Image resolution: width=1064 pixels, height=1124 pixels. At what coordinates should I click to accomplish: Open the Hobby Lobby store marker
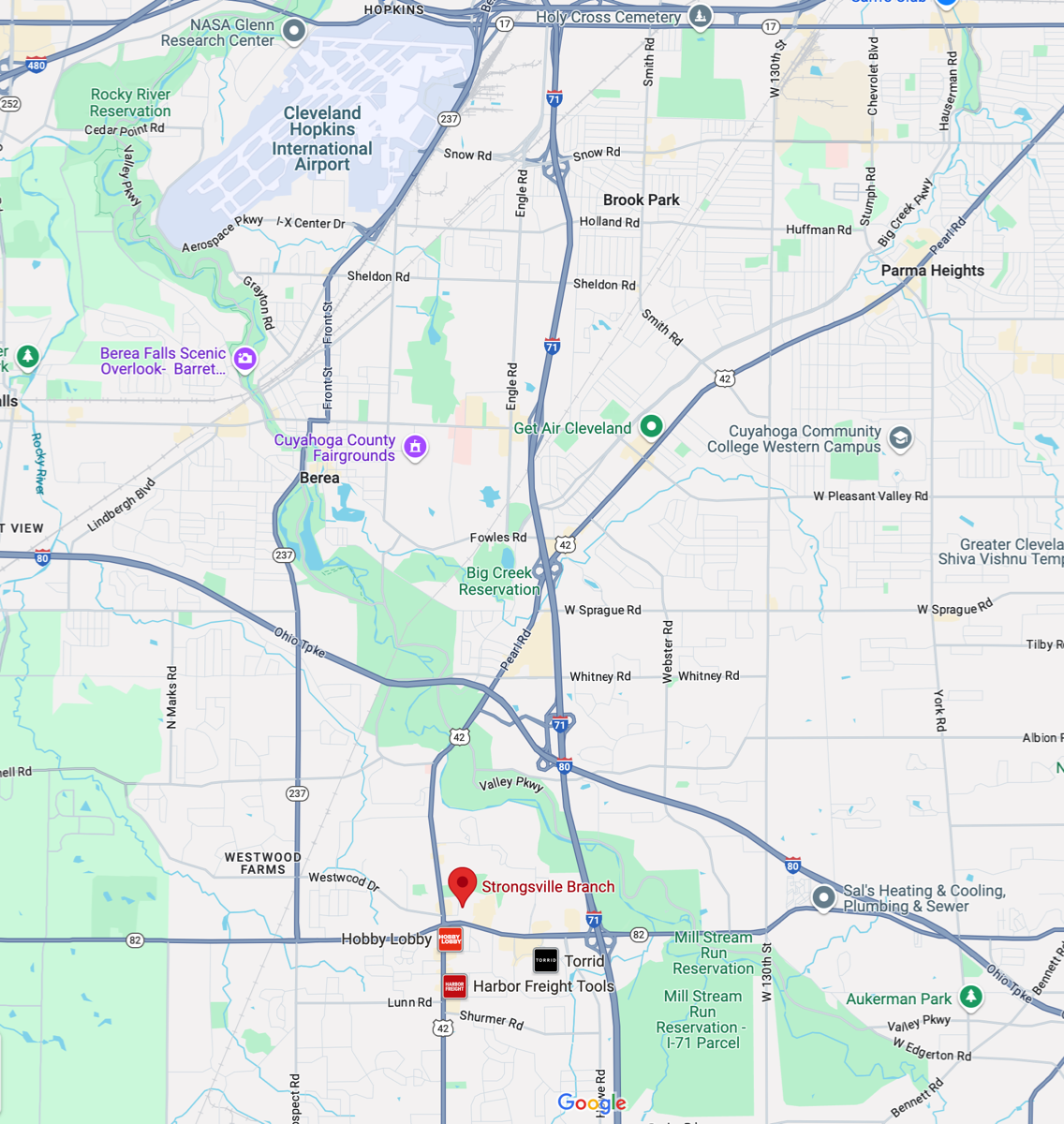tap(451, 939)
